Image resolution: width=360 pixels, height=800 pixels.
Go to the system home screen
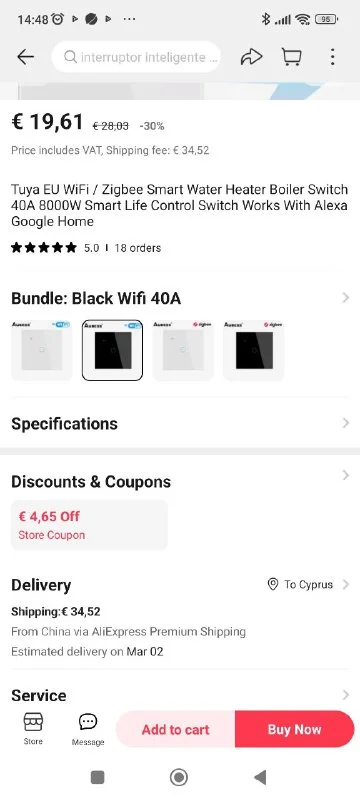[179, 777]
